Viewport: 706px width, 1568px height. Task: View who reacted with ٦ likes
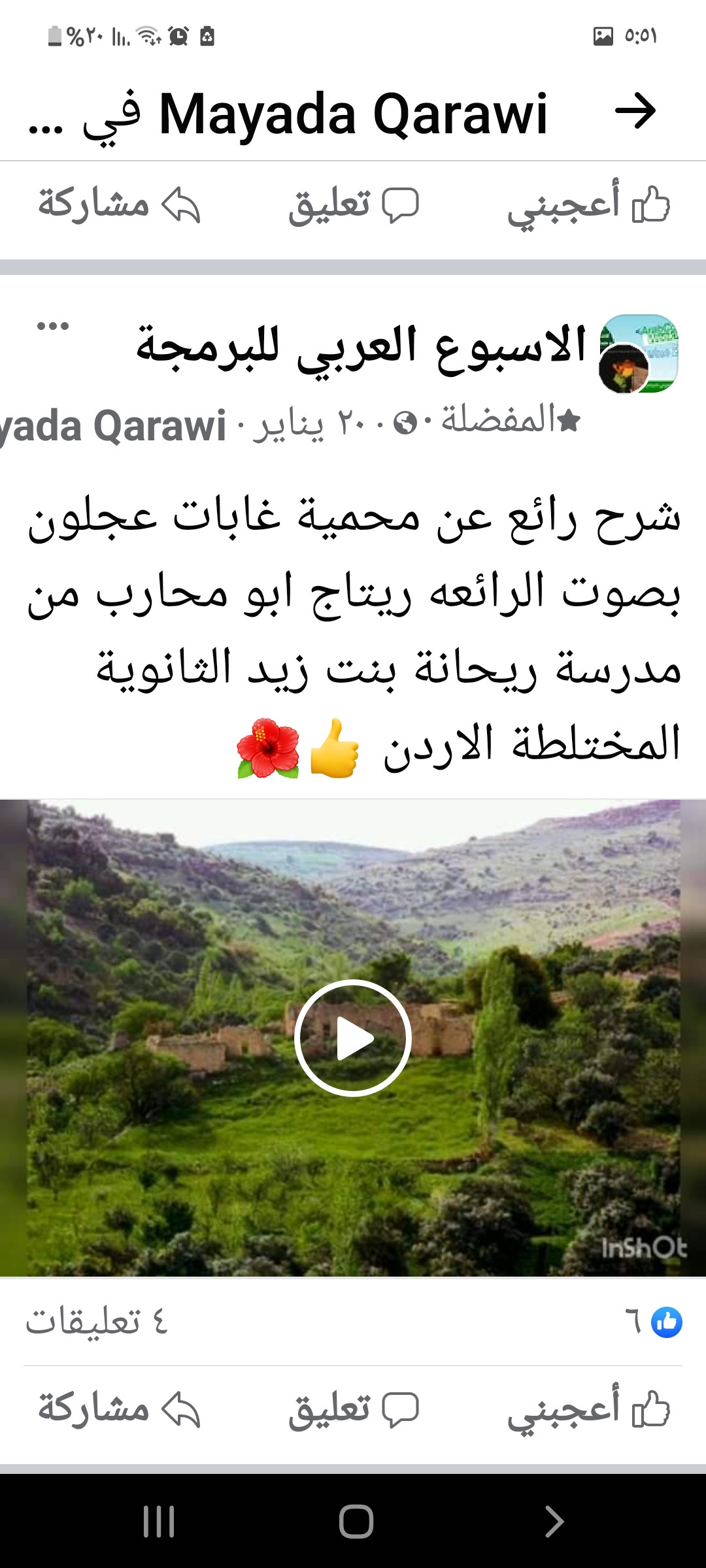pyautogui.click(x=653, y=1322)
